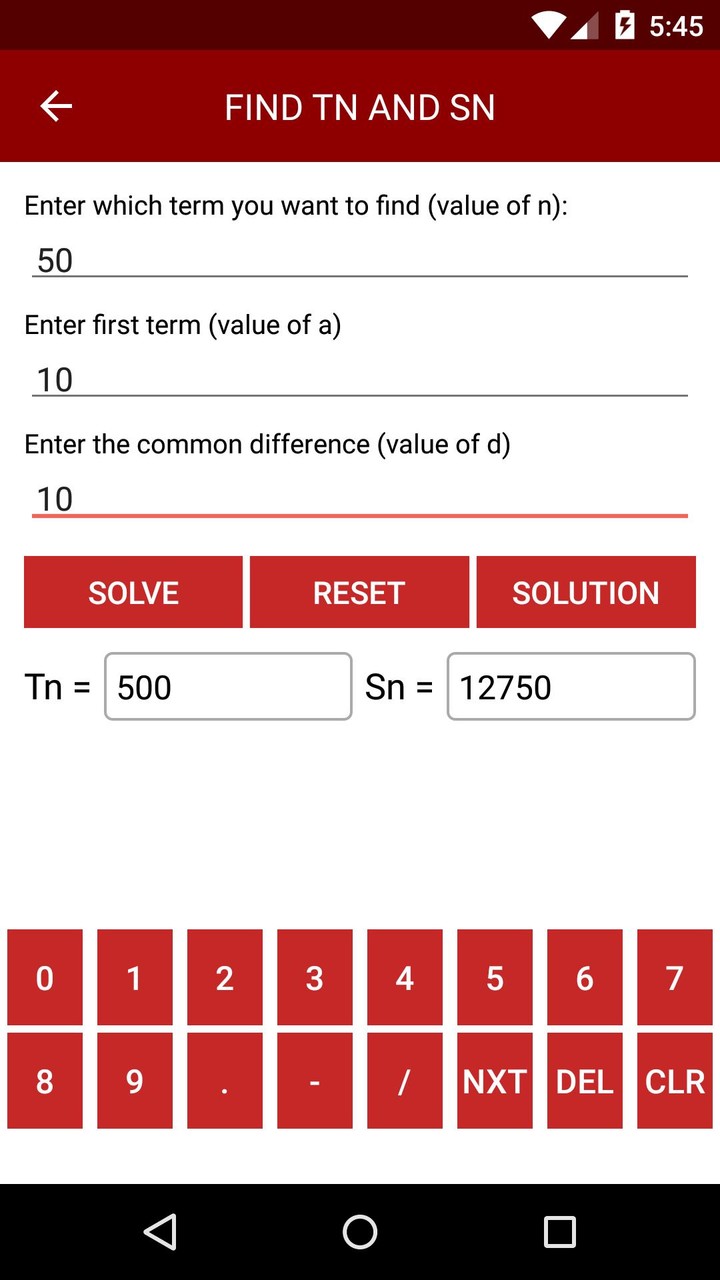The width and height of the screenshot is (720, 1280).
Task: Select the common difference (d) field
Action: [x=360, y=498]
